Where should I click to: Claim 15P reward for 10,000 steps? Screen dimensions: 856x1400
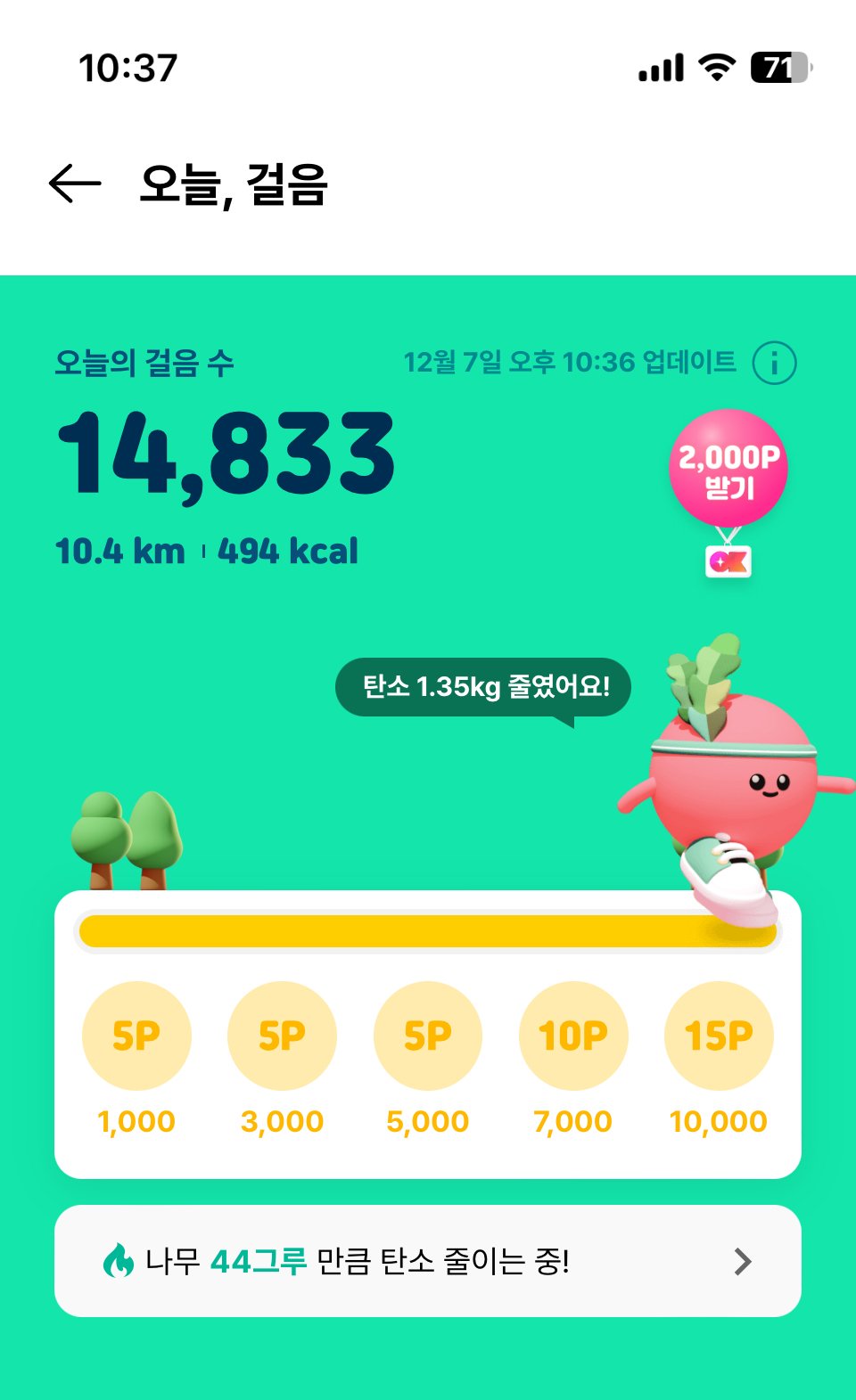[x=719, y=1036]
